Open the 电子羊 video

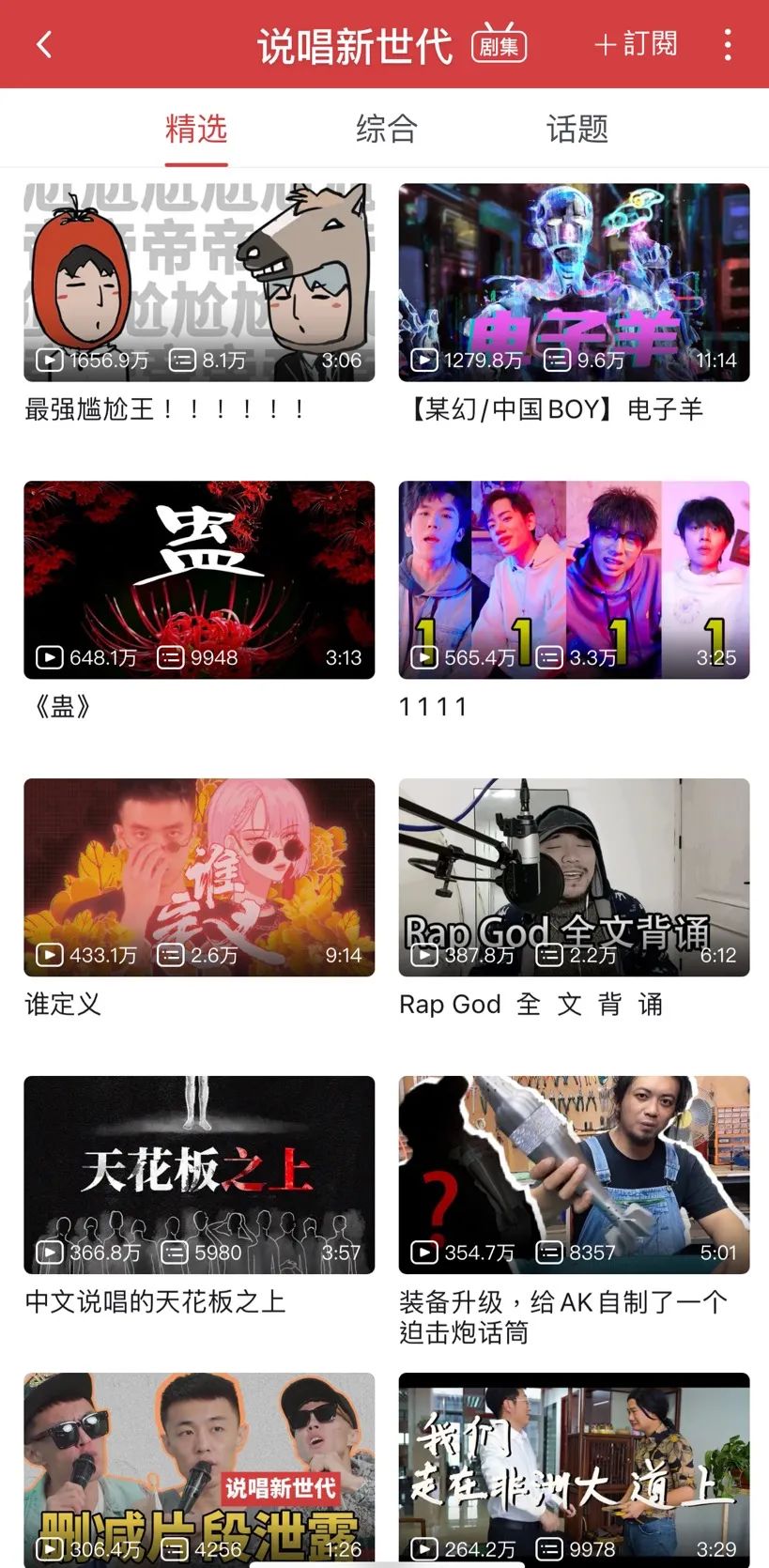click(574, 283)
